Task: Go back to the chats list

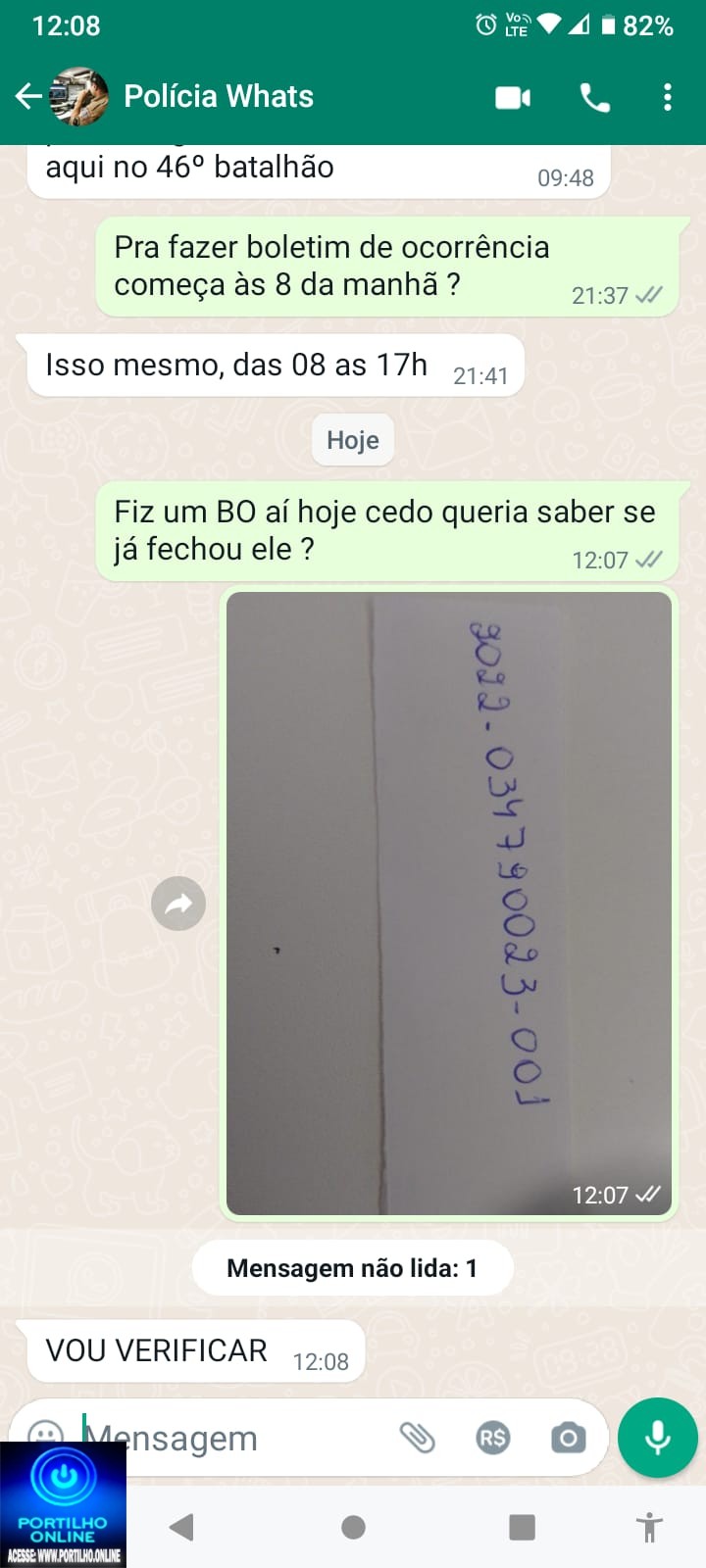Action: [28, 96]
